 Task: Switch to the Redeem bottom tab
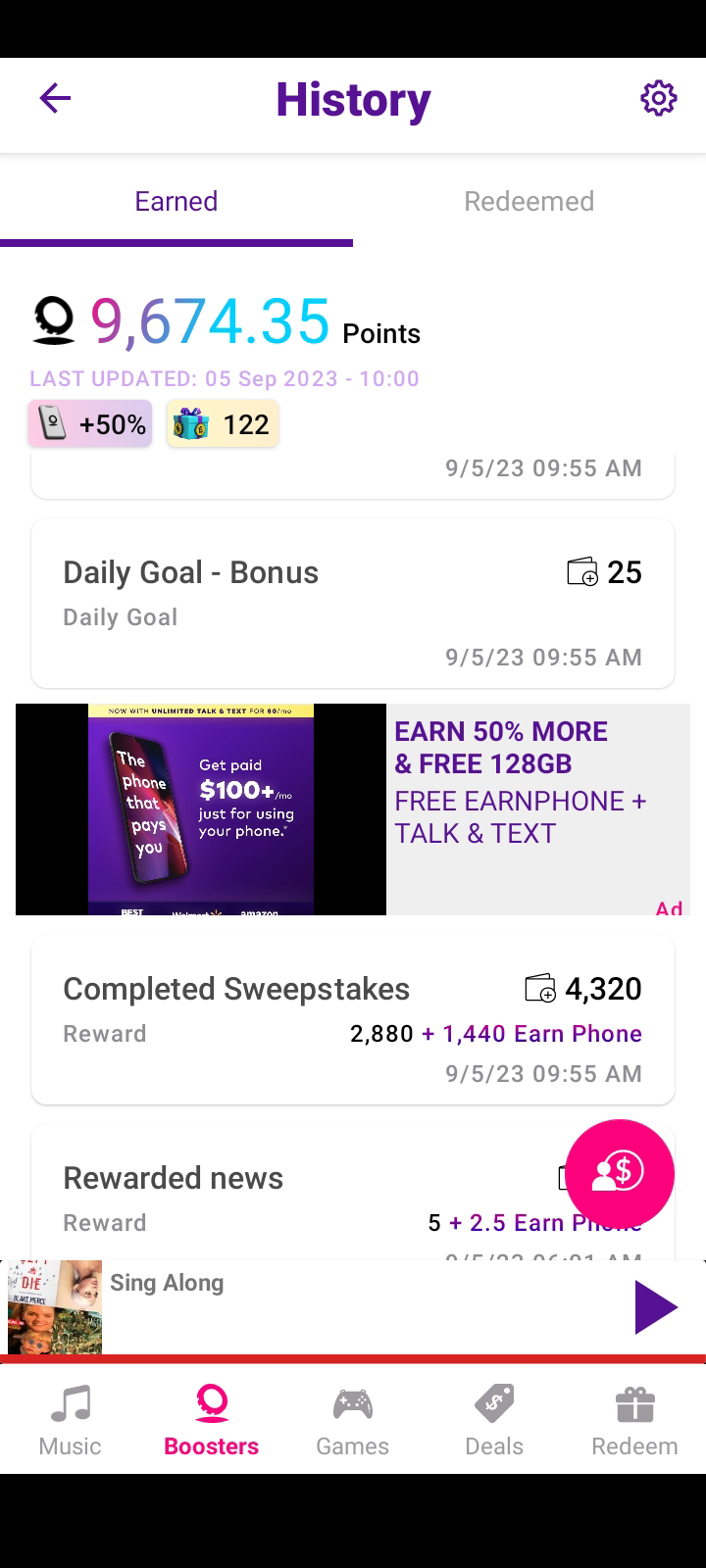coord(634,1420)
